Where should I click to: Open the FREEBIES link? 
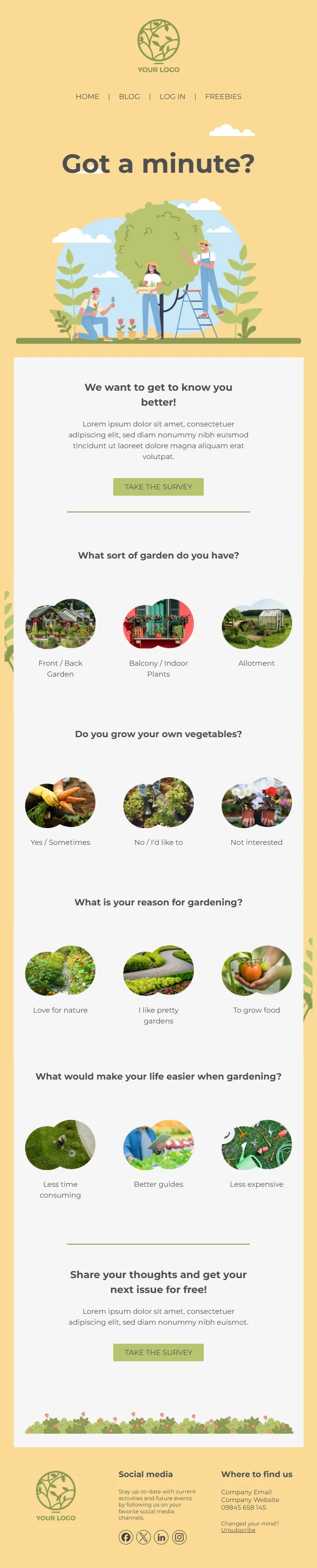223,97
